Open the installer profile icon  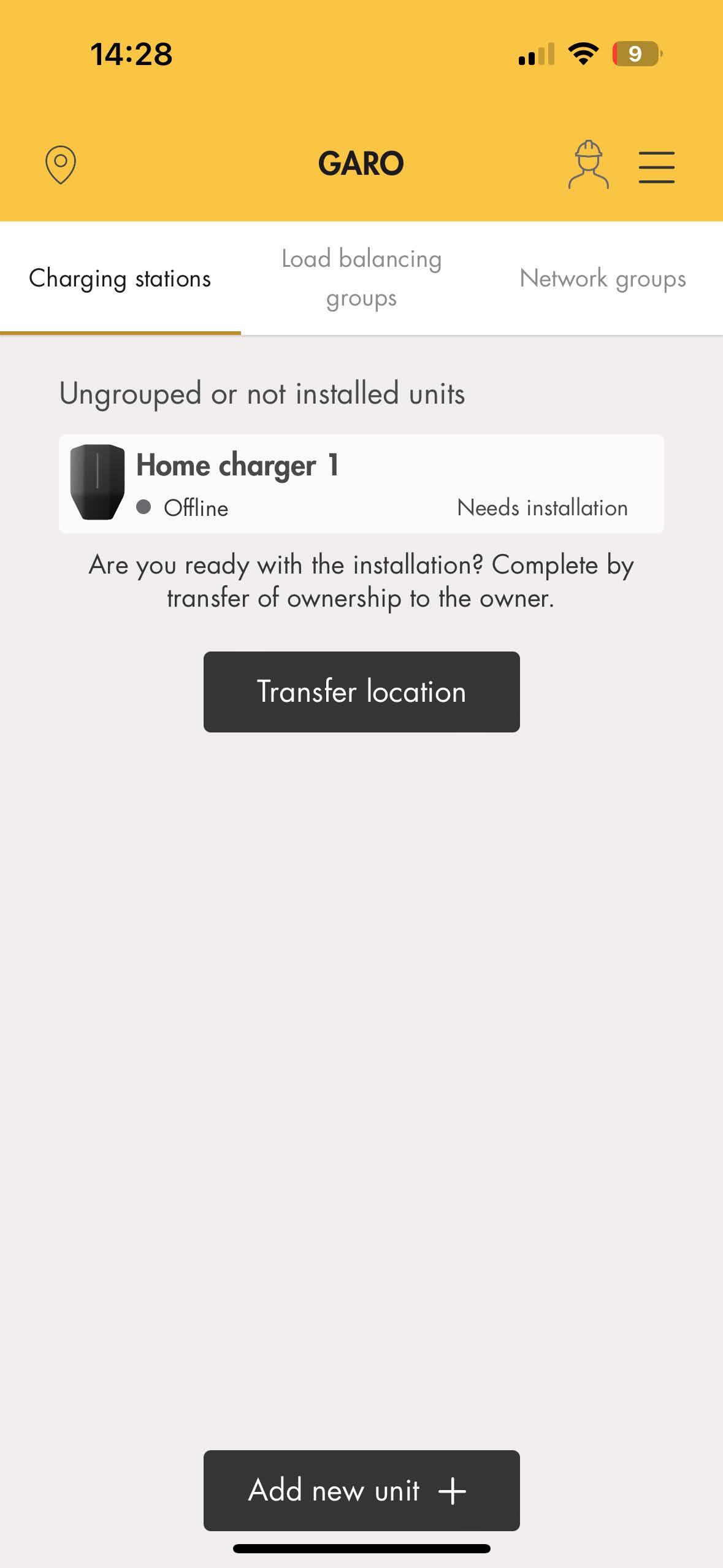(588, 164)
